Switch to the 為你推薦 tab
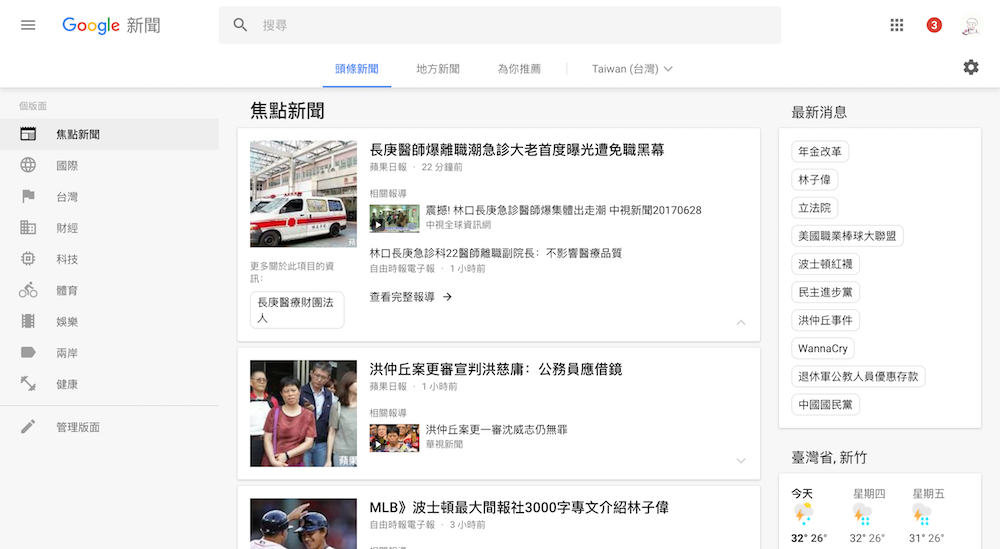This screenshot has height=549, width=1000. pos(519,69)
